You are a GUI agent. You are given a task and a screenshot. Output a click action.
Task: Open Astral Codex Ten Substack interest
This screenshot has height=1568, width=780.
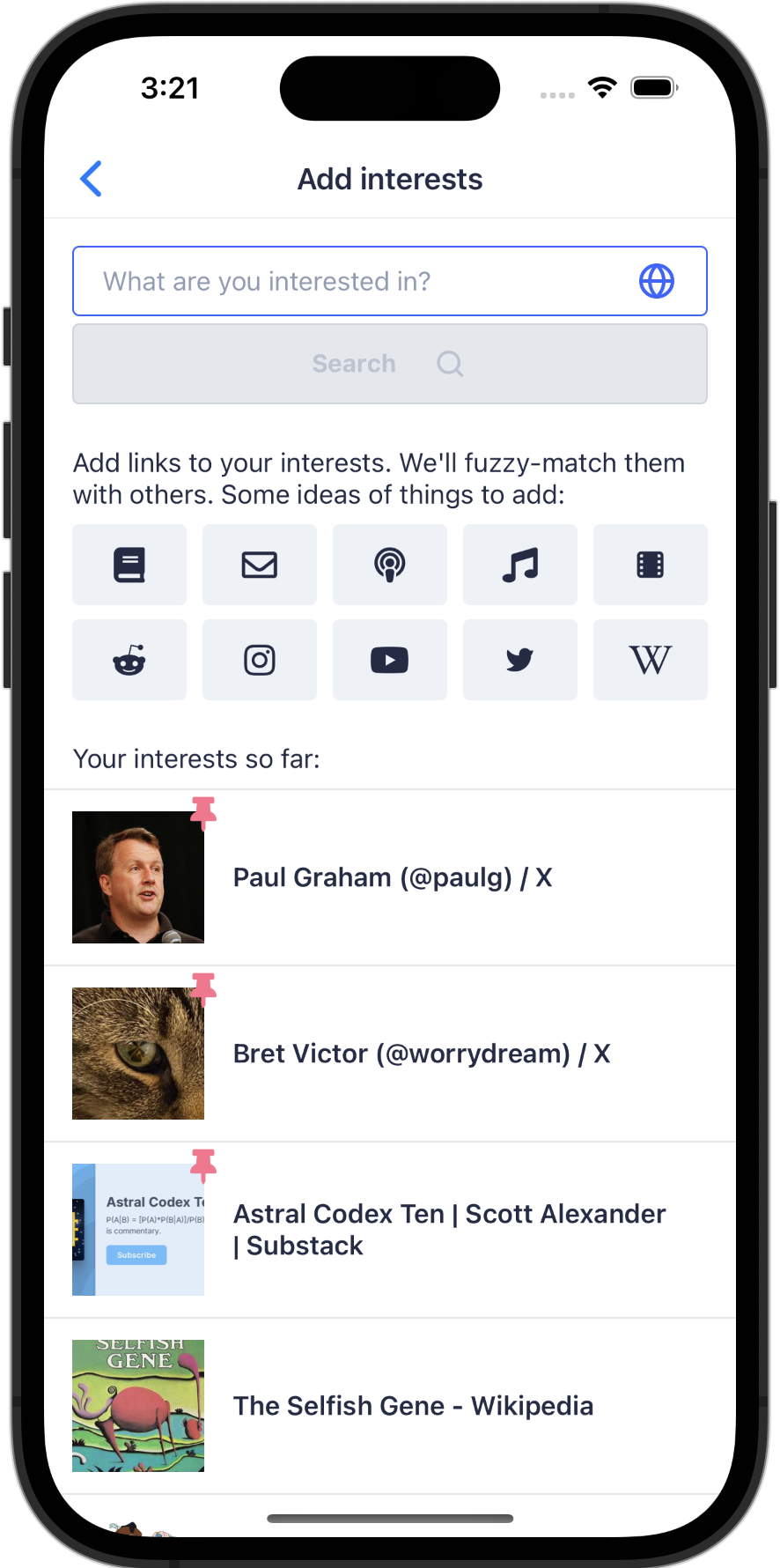pos(449,1230)
